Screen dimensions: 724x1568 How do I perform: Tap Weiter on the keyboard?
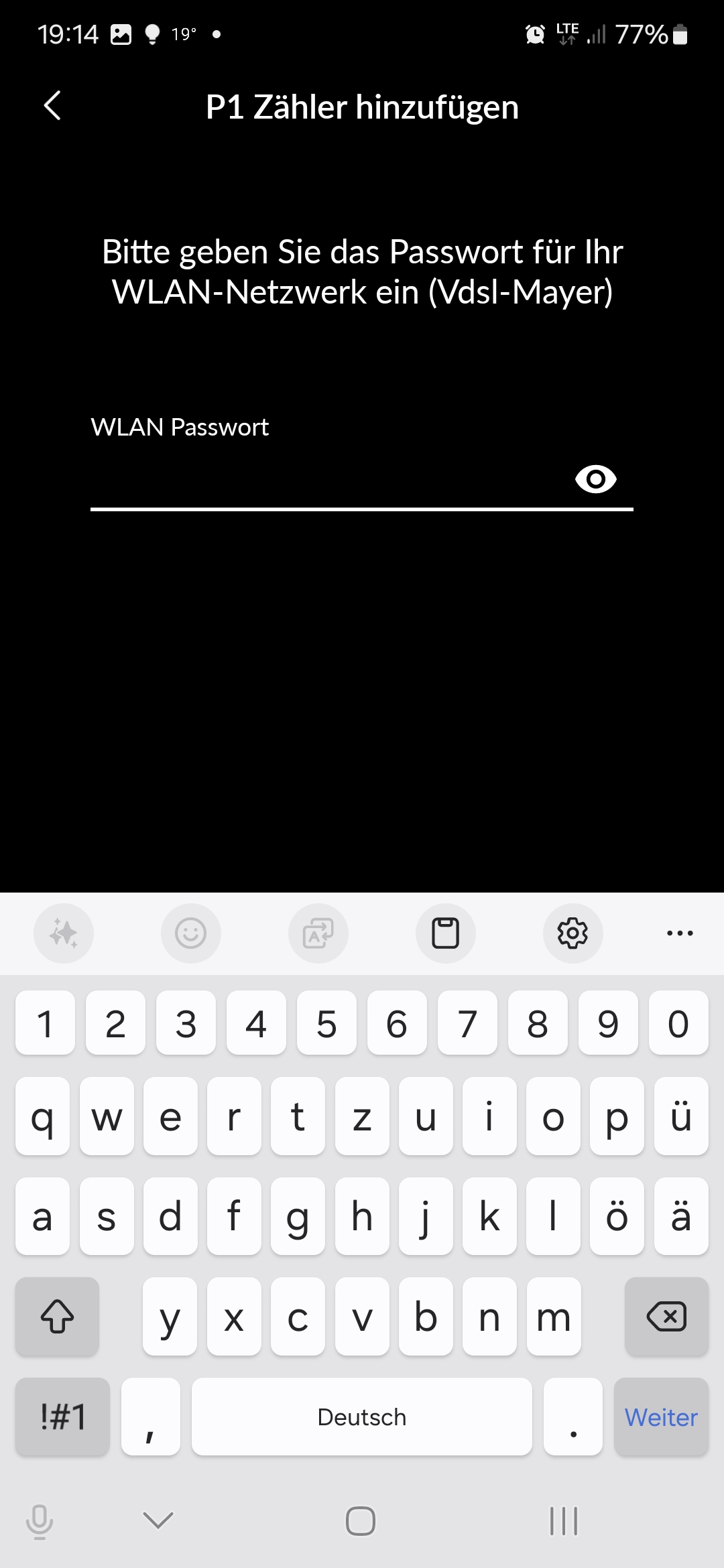(661, 1417)
